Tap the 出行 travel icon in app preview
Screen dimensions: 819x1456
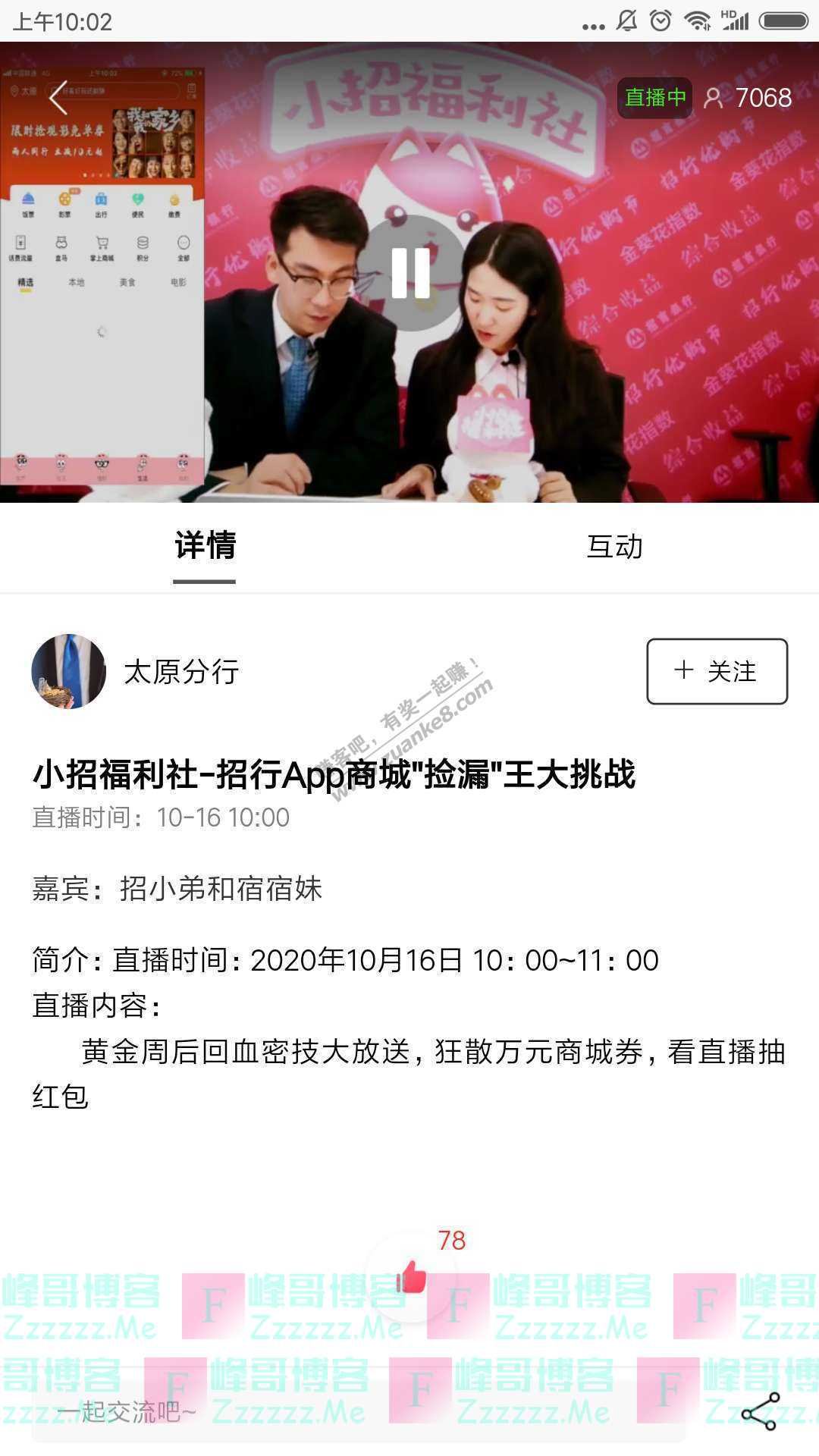click(x=101, y=199)
